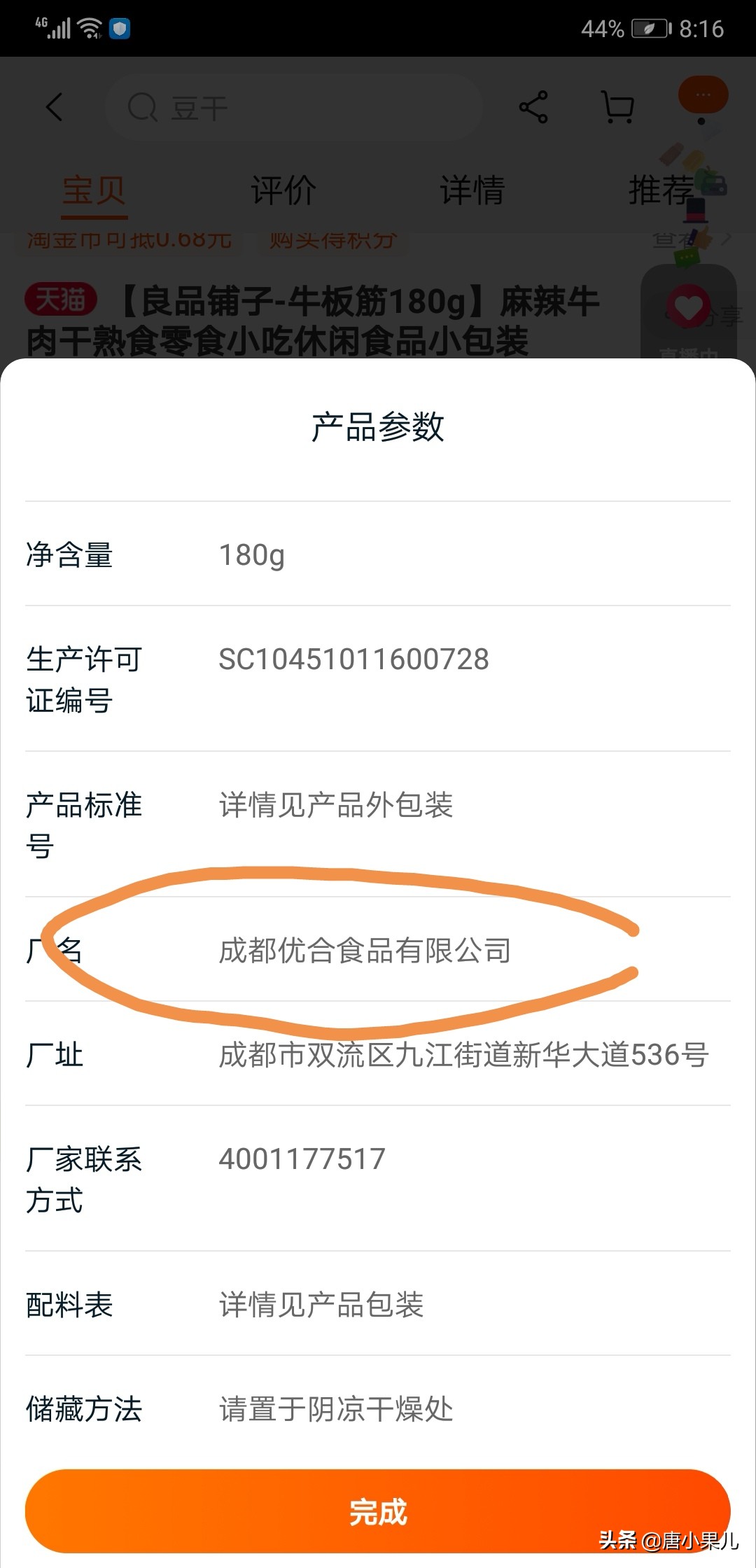Select the 推荐 tab
The image size is (756, 1568).
click(x=661, y=190)
